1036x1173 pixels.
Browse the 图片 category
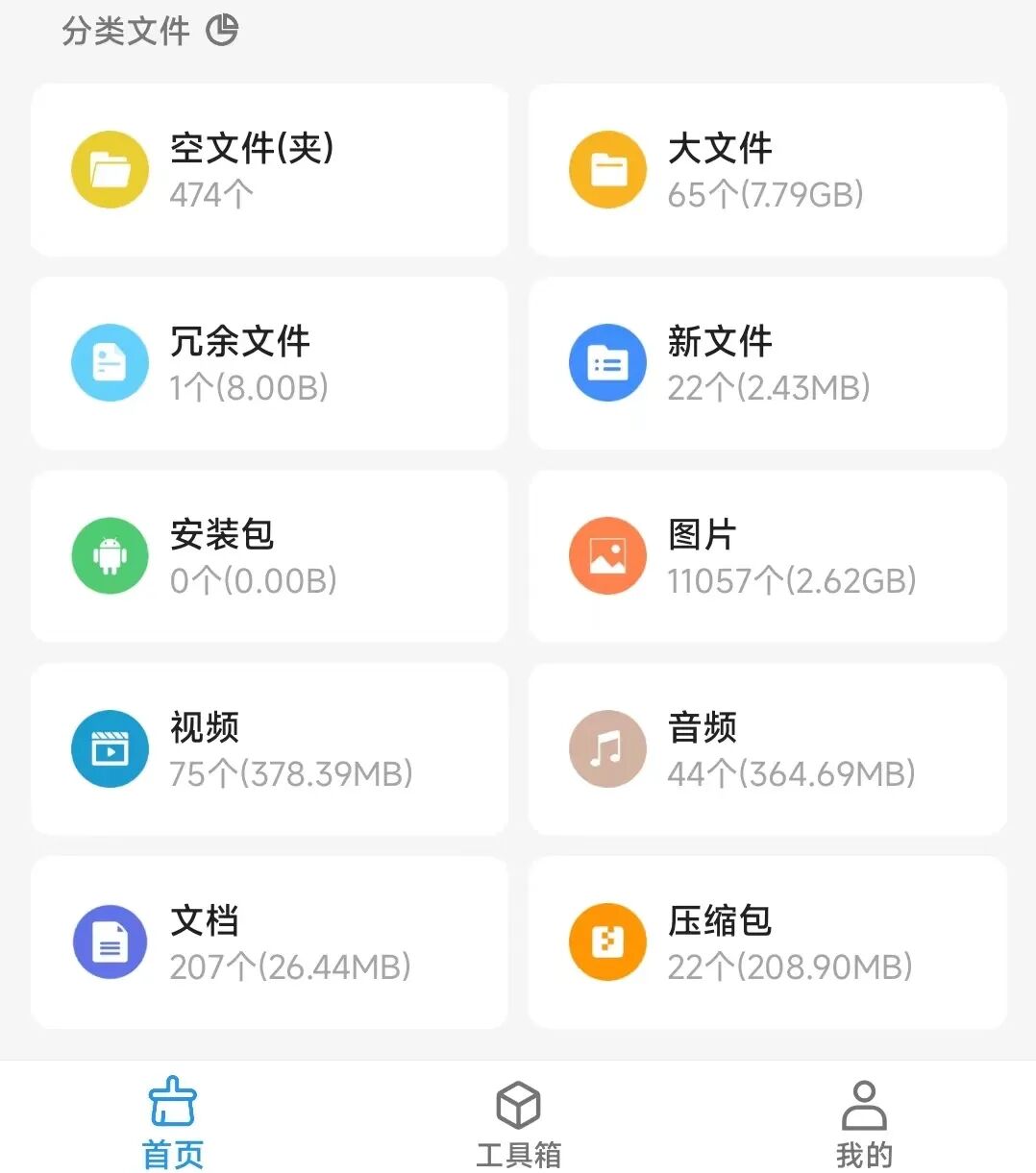point(768,556)
